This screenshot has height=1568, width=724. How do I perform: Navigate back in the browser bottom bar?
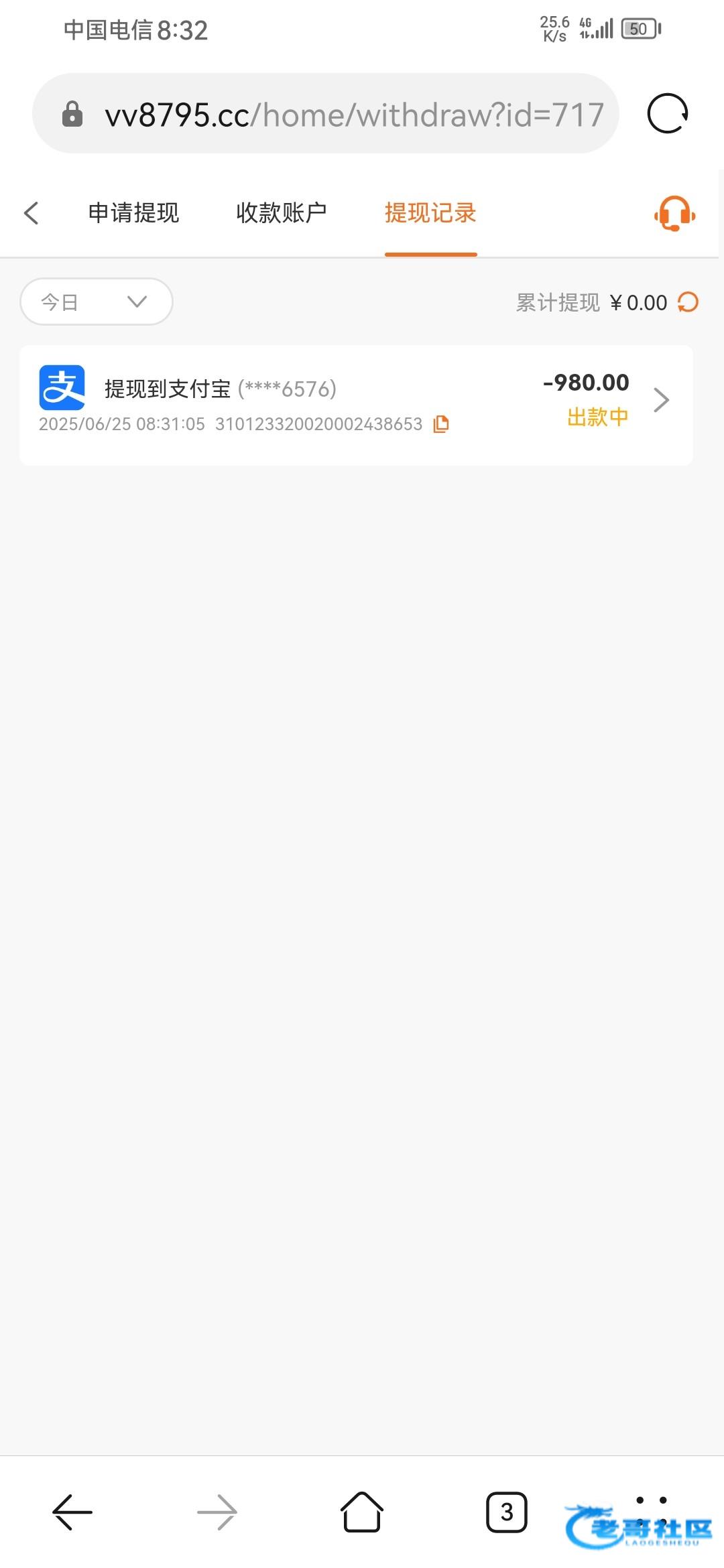pyautogui.click(x=72, y=1512)
